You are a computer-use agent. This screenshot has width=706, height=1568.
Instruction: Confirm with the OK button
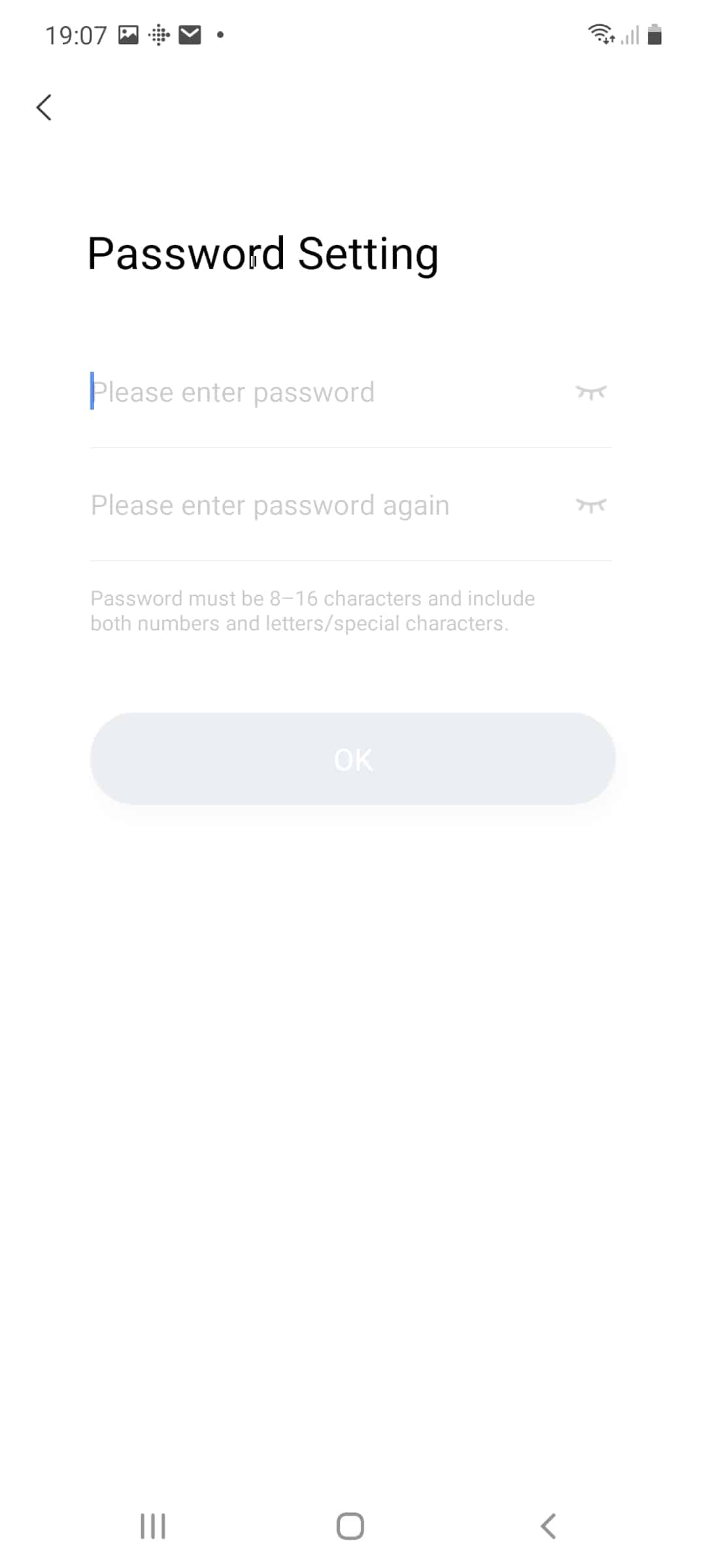point(352,759)
